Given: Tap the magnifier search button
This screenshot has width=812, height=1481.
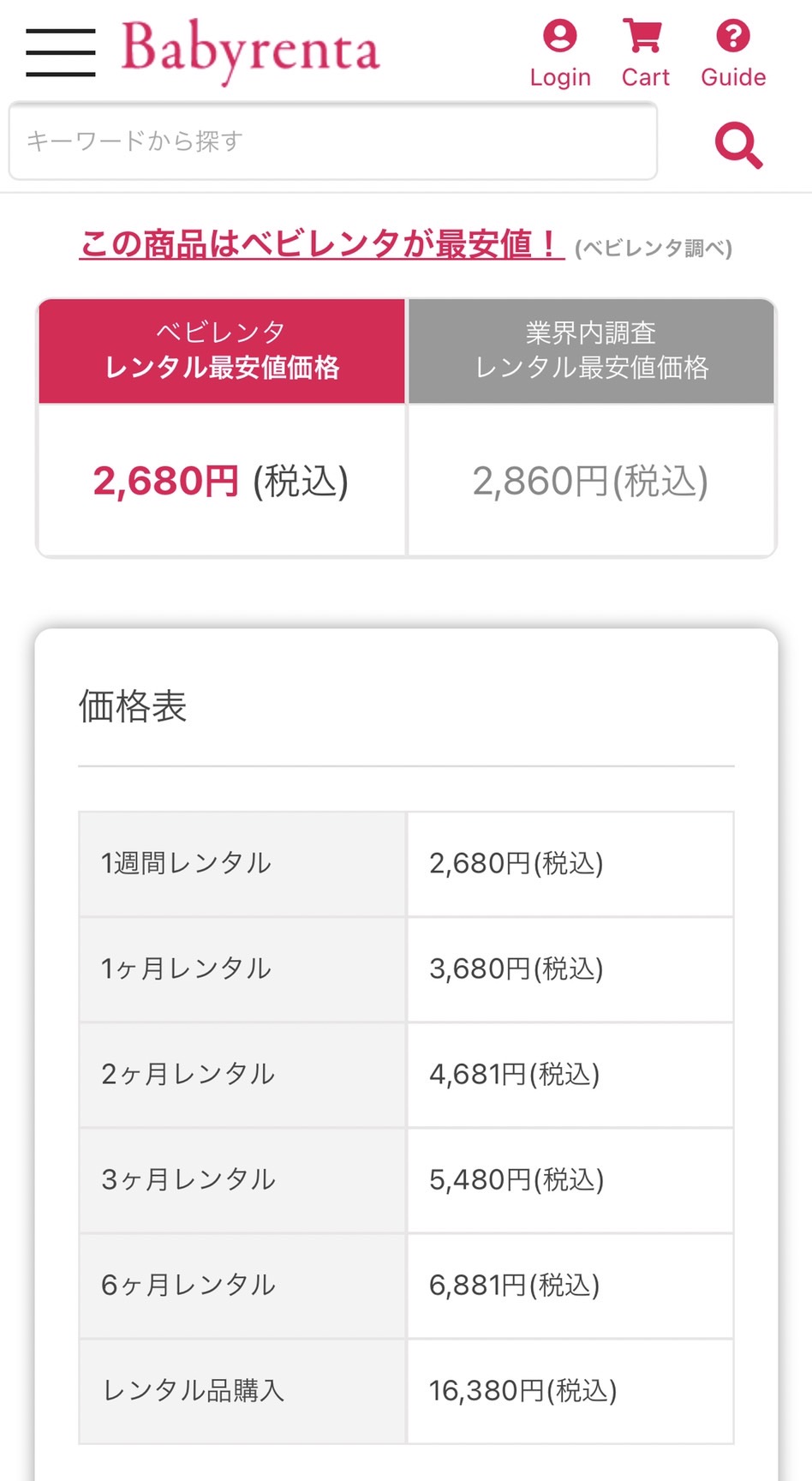Looking at the screenshot, I should pyautogui.click(x=738, y=145).
